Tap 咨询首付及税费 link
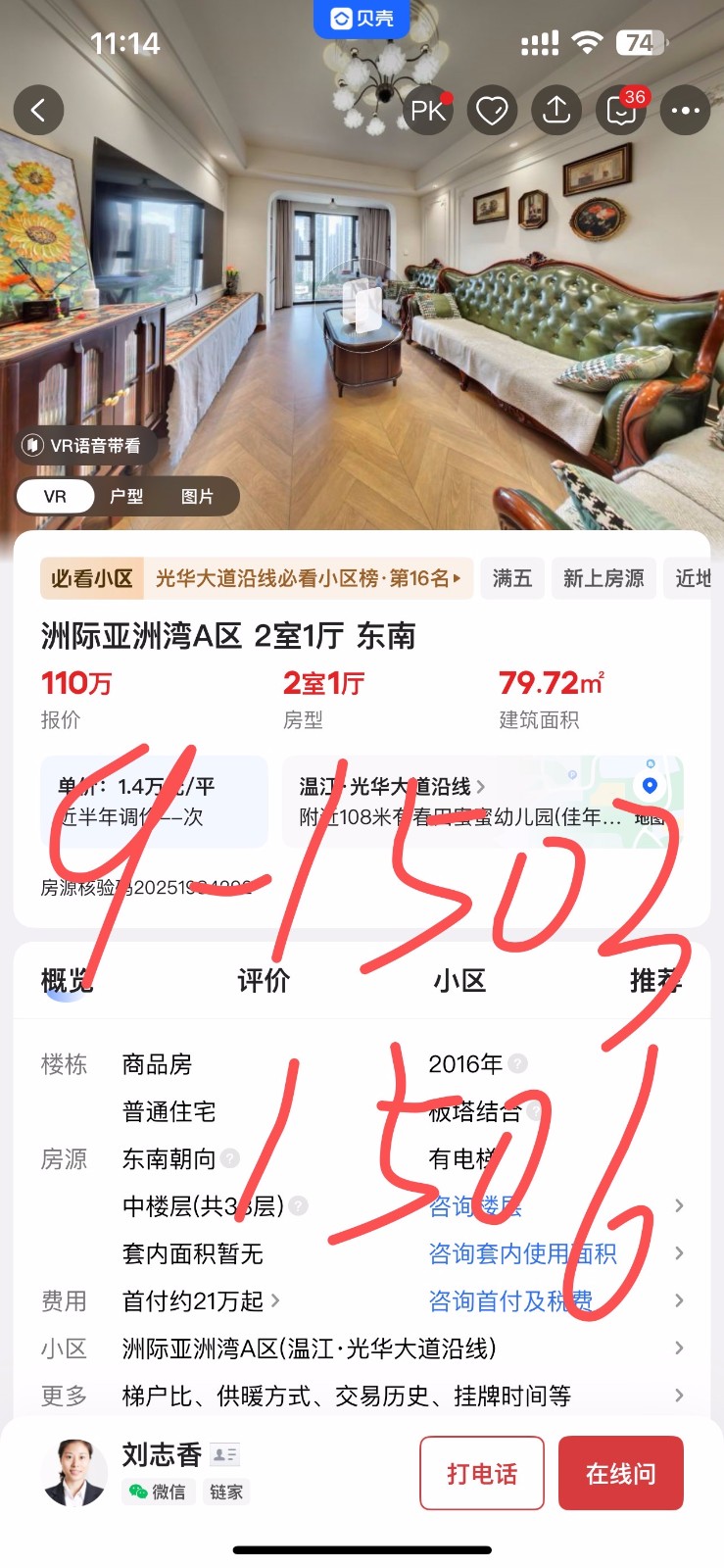The width and height of the screenshot is (724, 1568). pos(510,1301)
